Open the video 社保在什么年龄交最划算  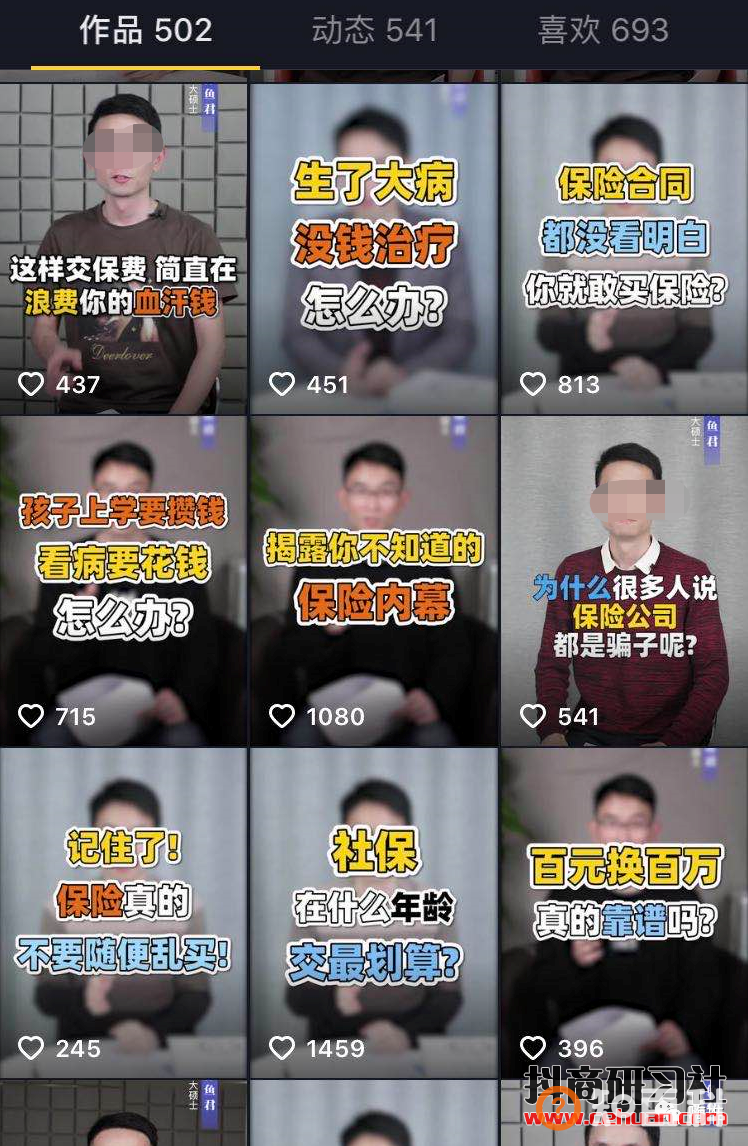[374, 912]
